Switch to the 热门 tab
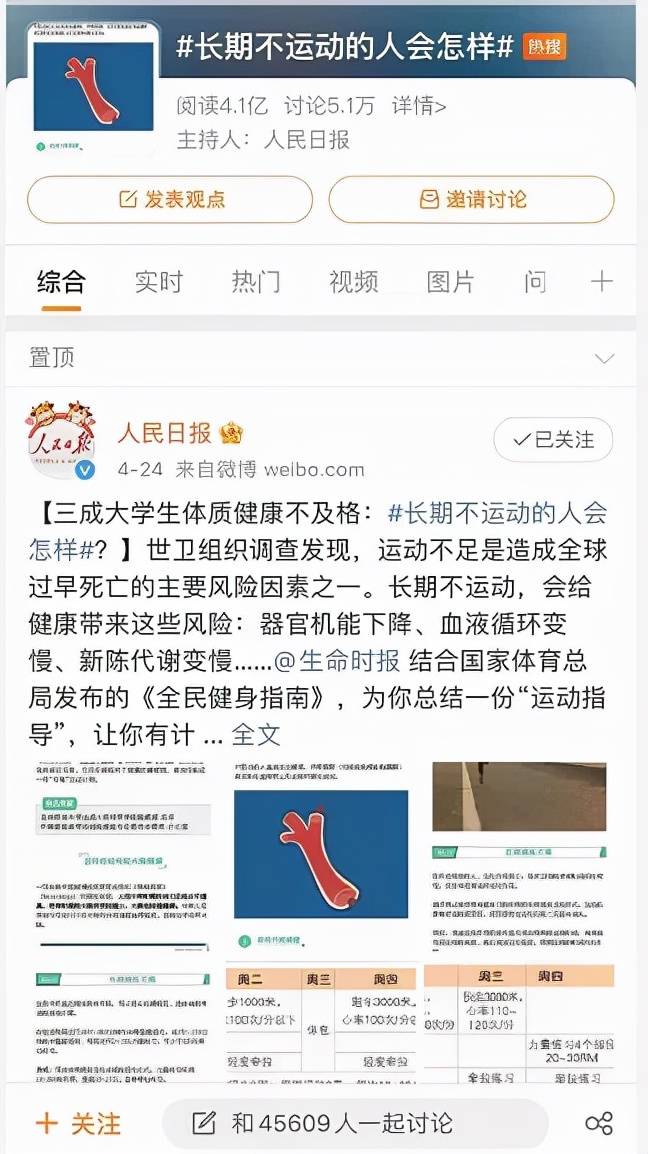Screen dimensions: 648x1154 [256, 282]
